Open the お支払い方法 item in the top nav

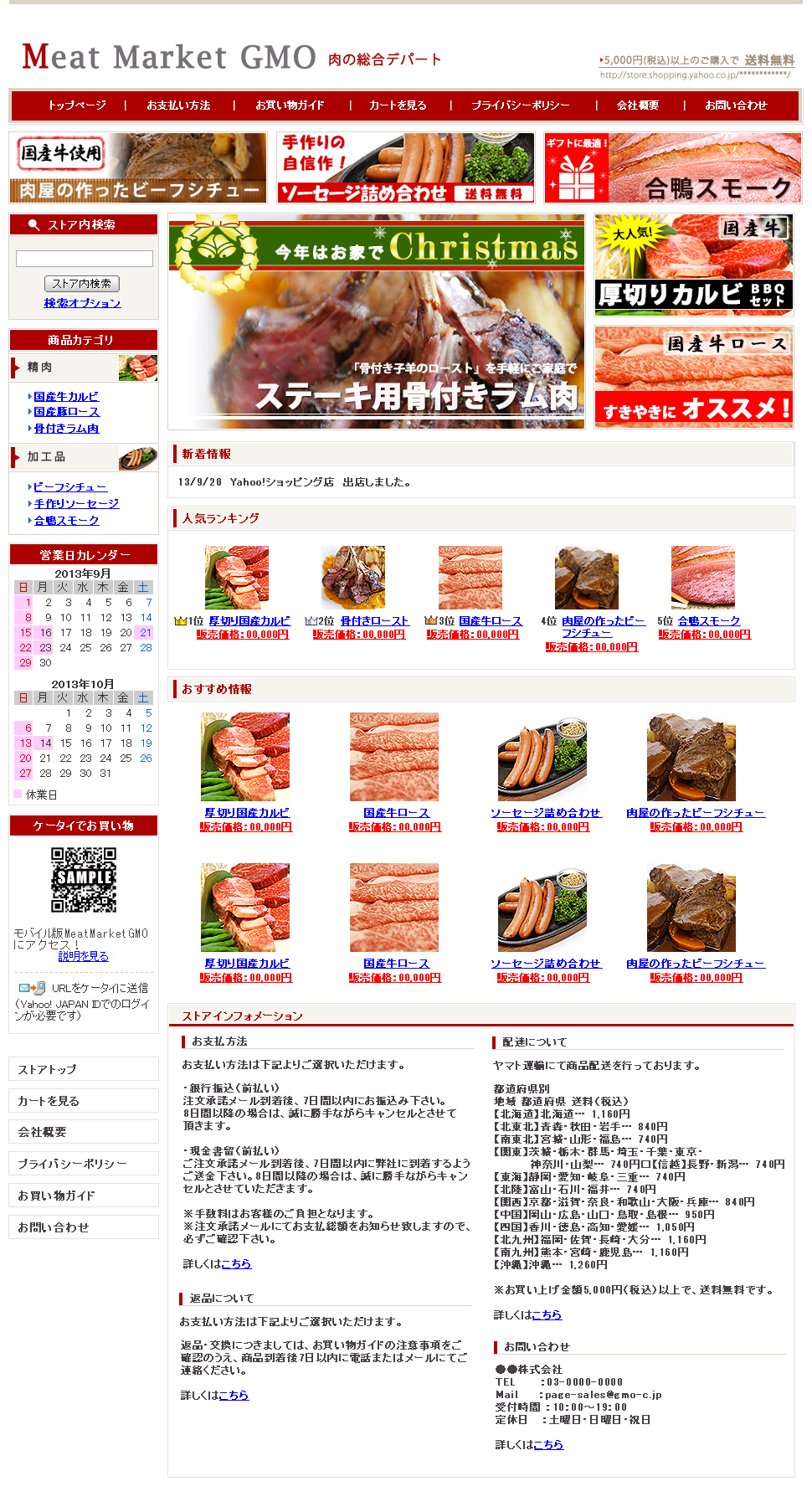(x=178, y=105)
